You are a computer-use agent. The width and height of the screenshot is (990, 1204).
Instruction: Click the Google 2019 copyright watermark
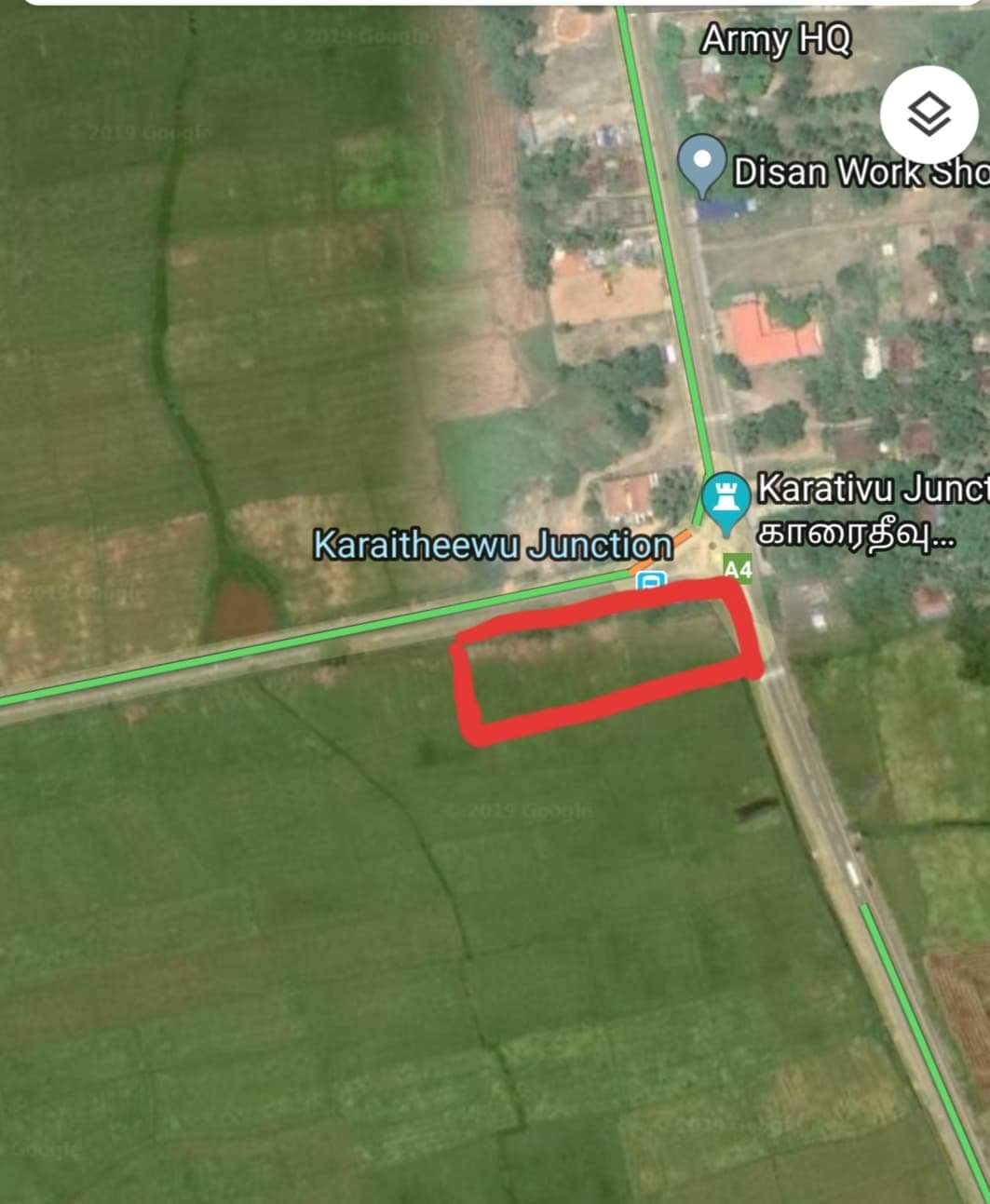pyautogui.click(x=520, y=810)
